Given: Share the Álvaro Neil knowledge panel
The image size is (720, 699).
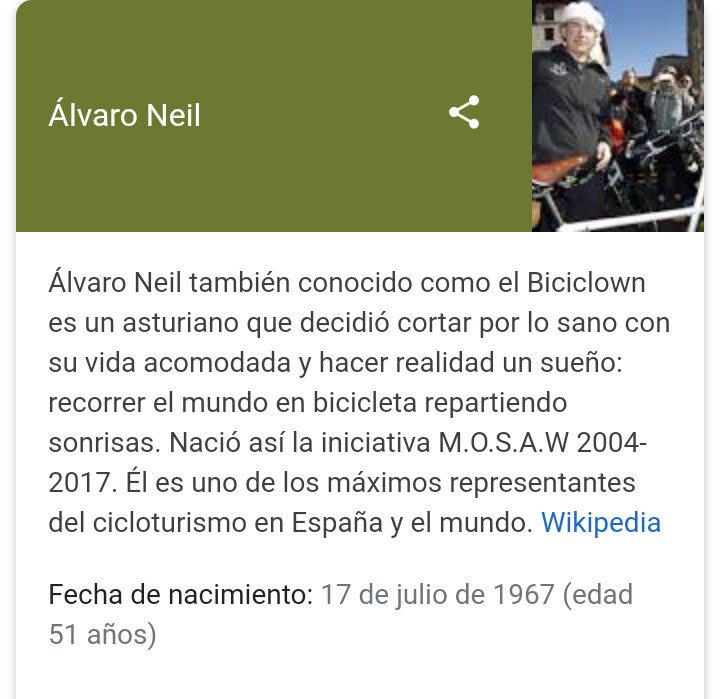Looking at the screenshot, I should pos(464,113).
